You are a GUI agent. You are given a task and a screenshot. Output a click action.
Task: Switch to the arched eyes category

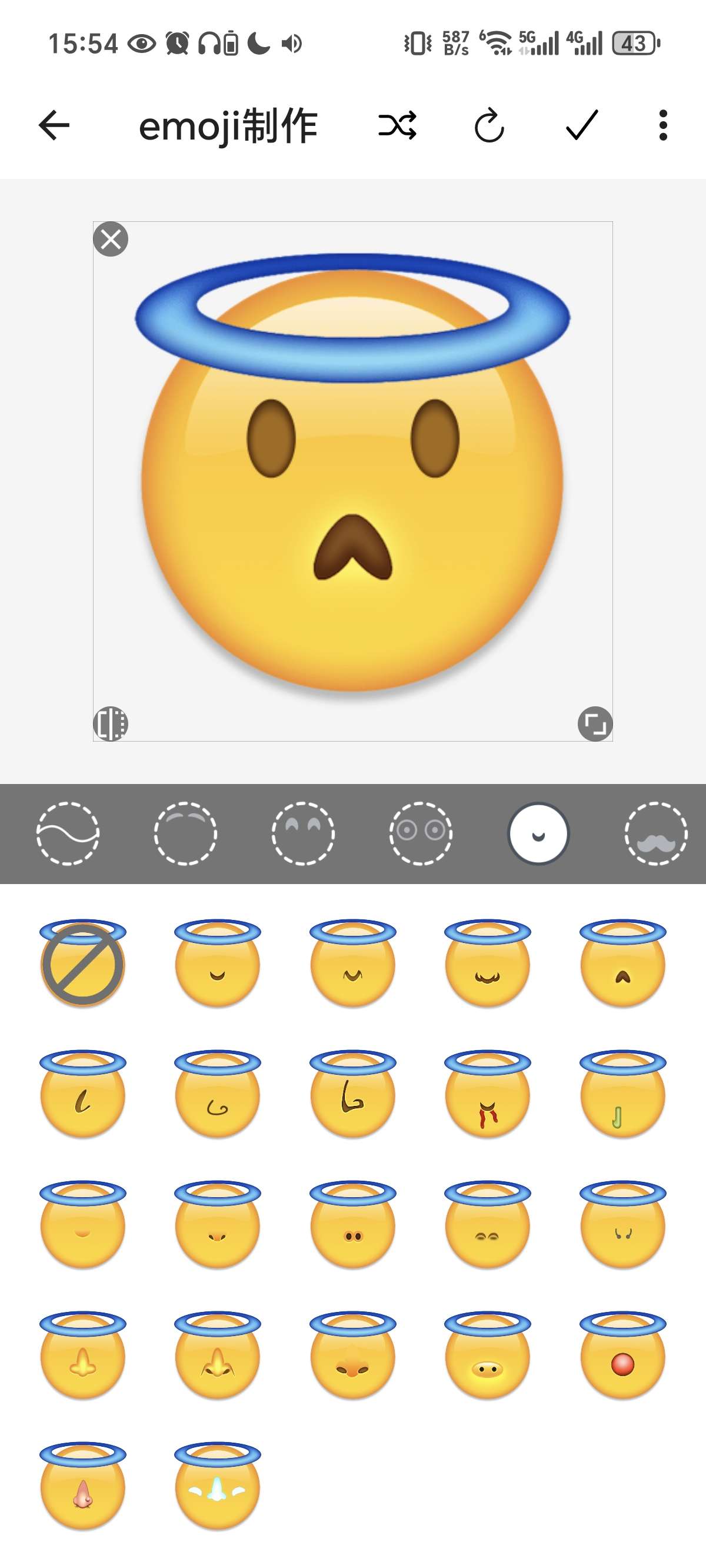tap(302, 833)
